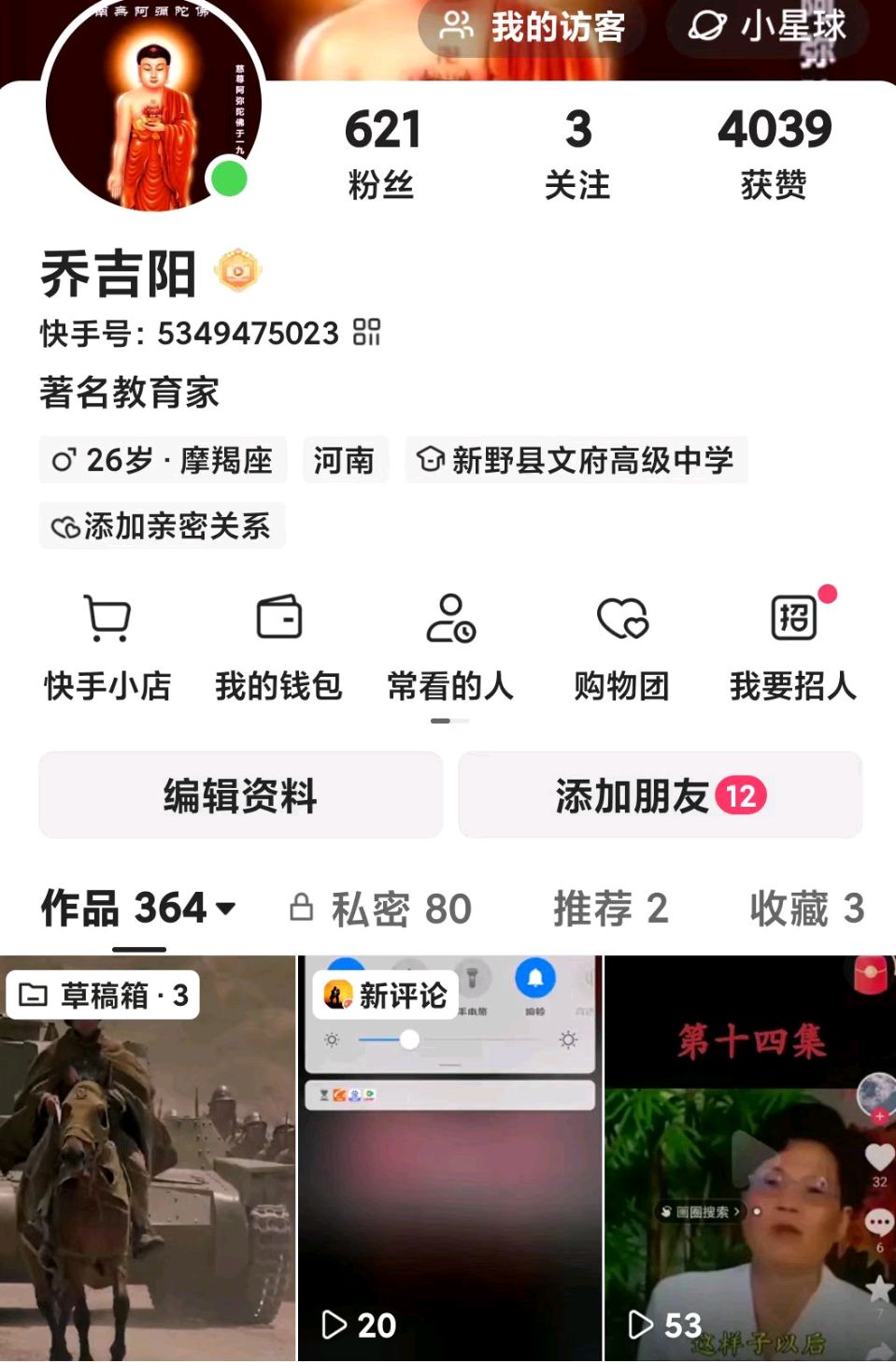Viewport: 896px width, 1362px height.
Task: Open 小星球 at the top
Action: click(x=767, y=26)
